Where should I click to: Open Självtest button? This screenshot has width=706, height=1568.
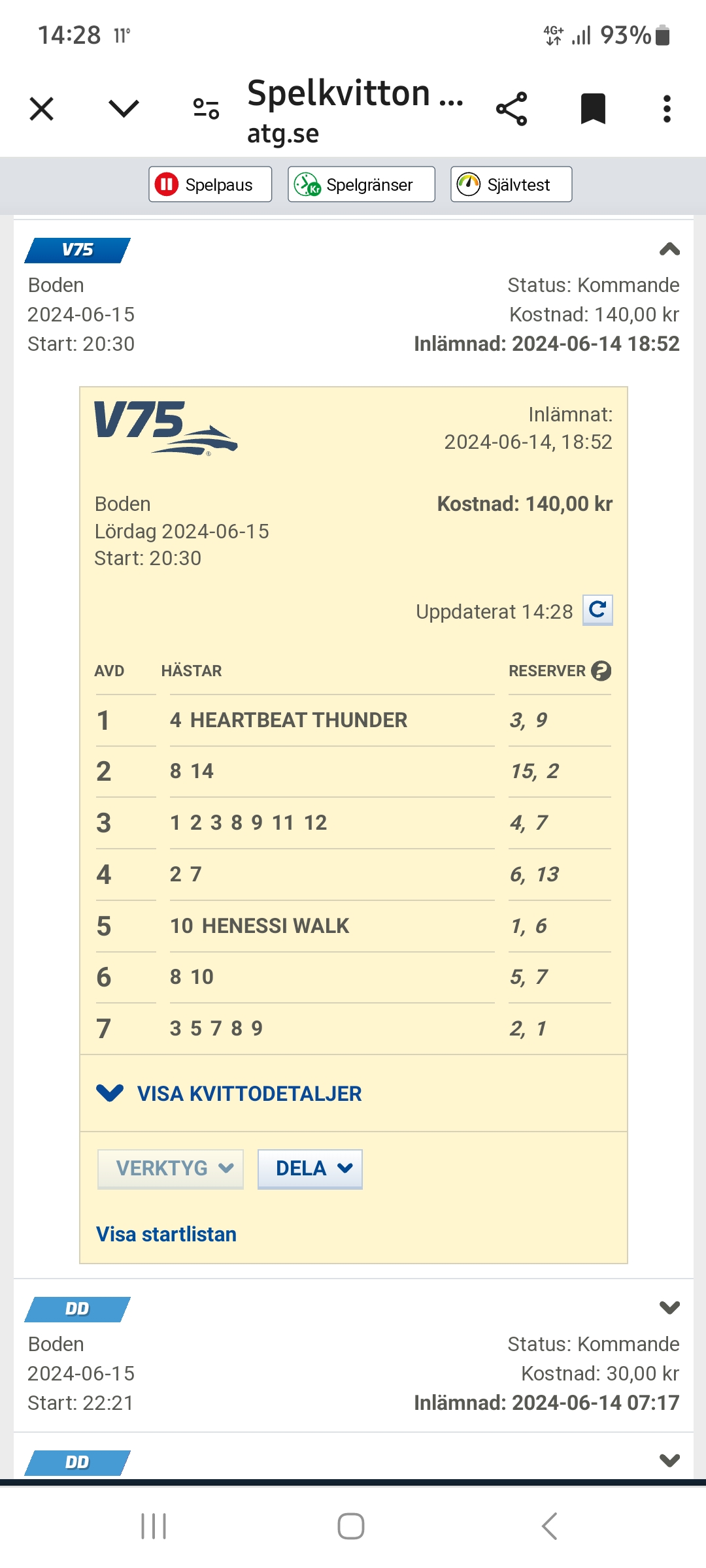[511, 184]
